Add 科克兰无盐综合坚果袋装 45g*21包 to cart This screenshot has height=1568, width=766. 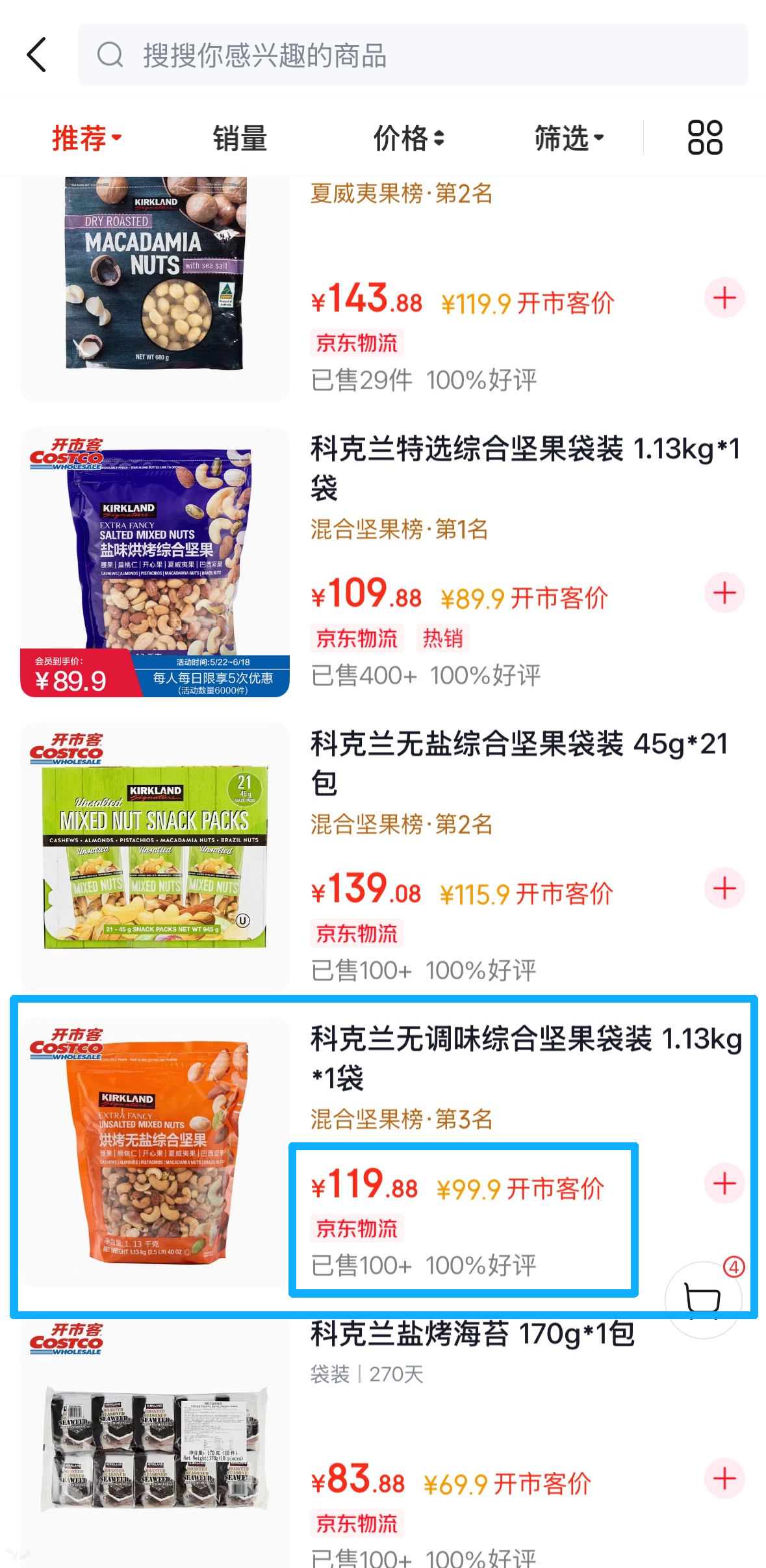(724, 888)
